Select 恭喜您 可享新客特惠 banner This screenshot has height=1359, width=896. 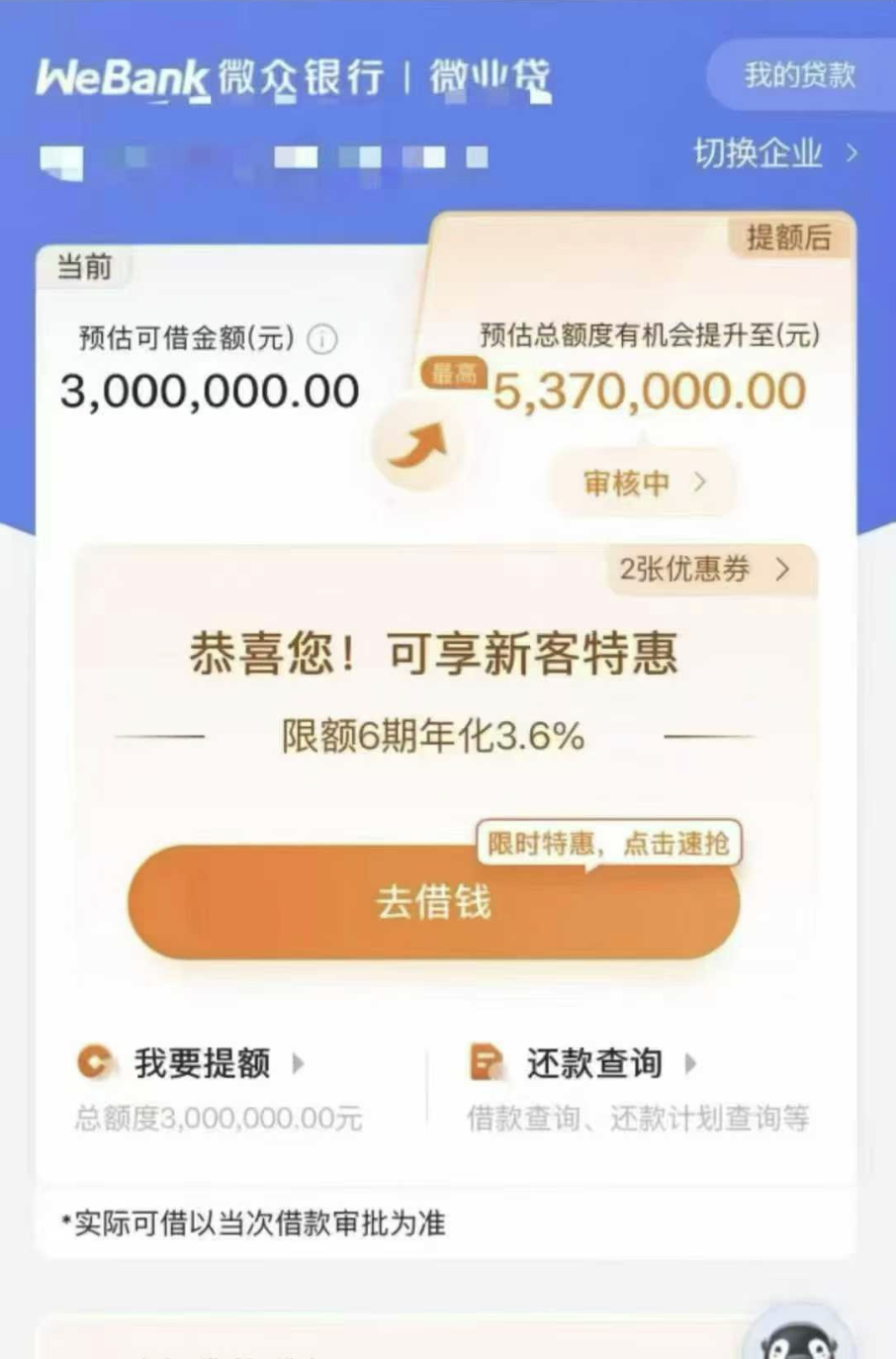tap(434, 656)
